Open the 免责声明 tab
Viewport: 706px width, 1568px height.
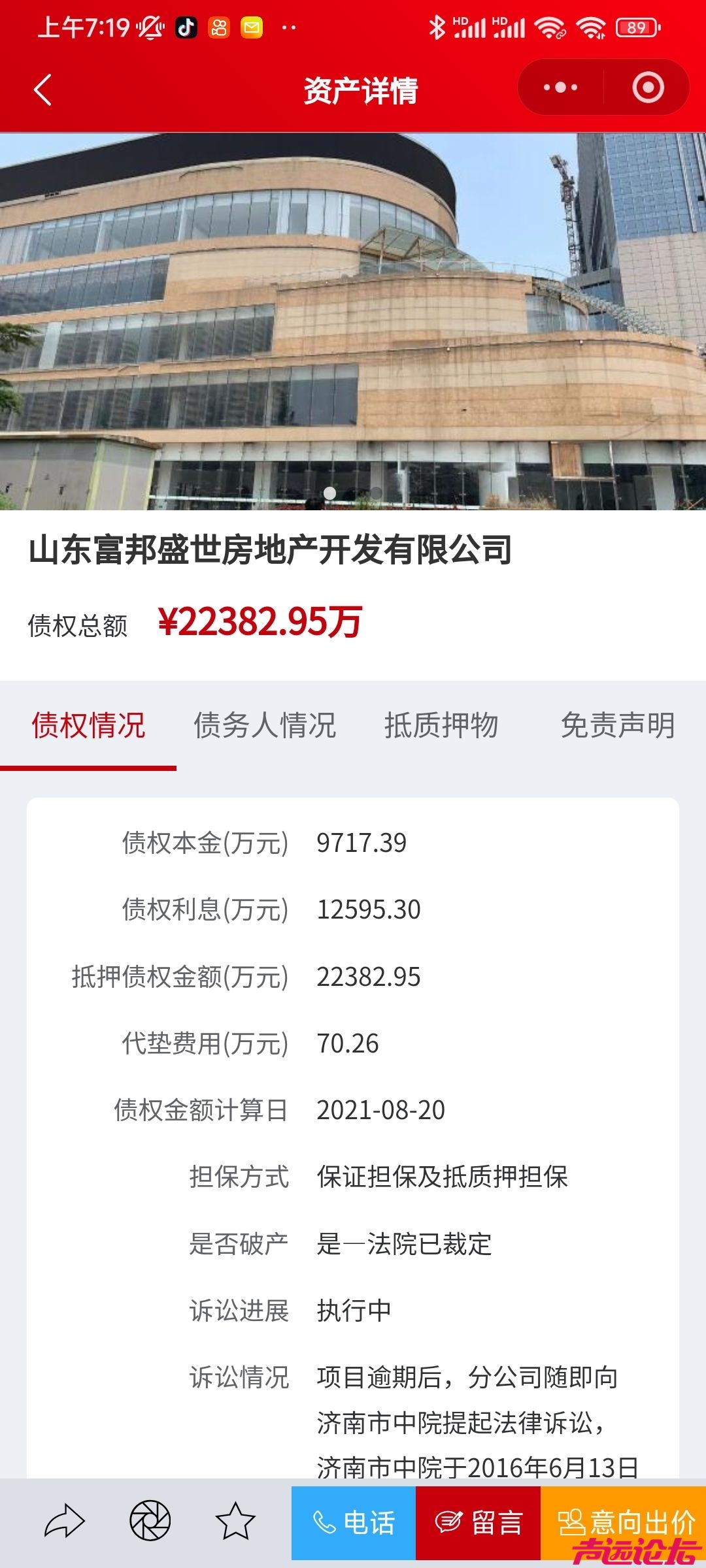(618, 725)
